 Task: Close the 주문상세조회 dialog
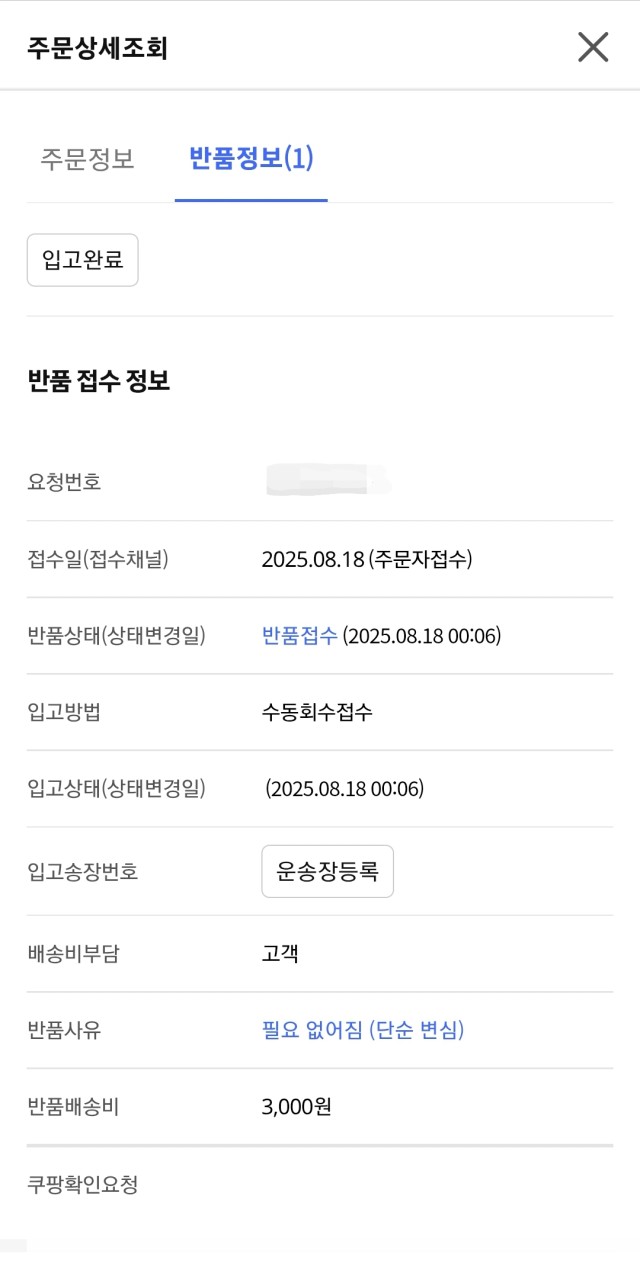pyautogui.click(x=593, y=47)
